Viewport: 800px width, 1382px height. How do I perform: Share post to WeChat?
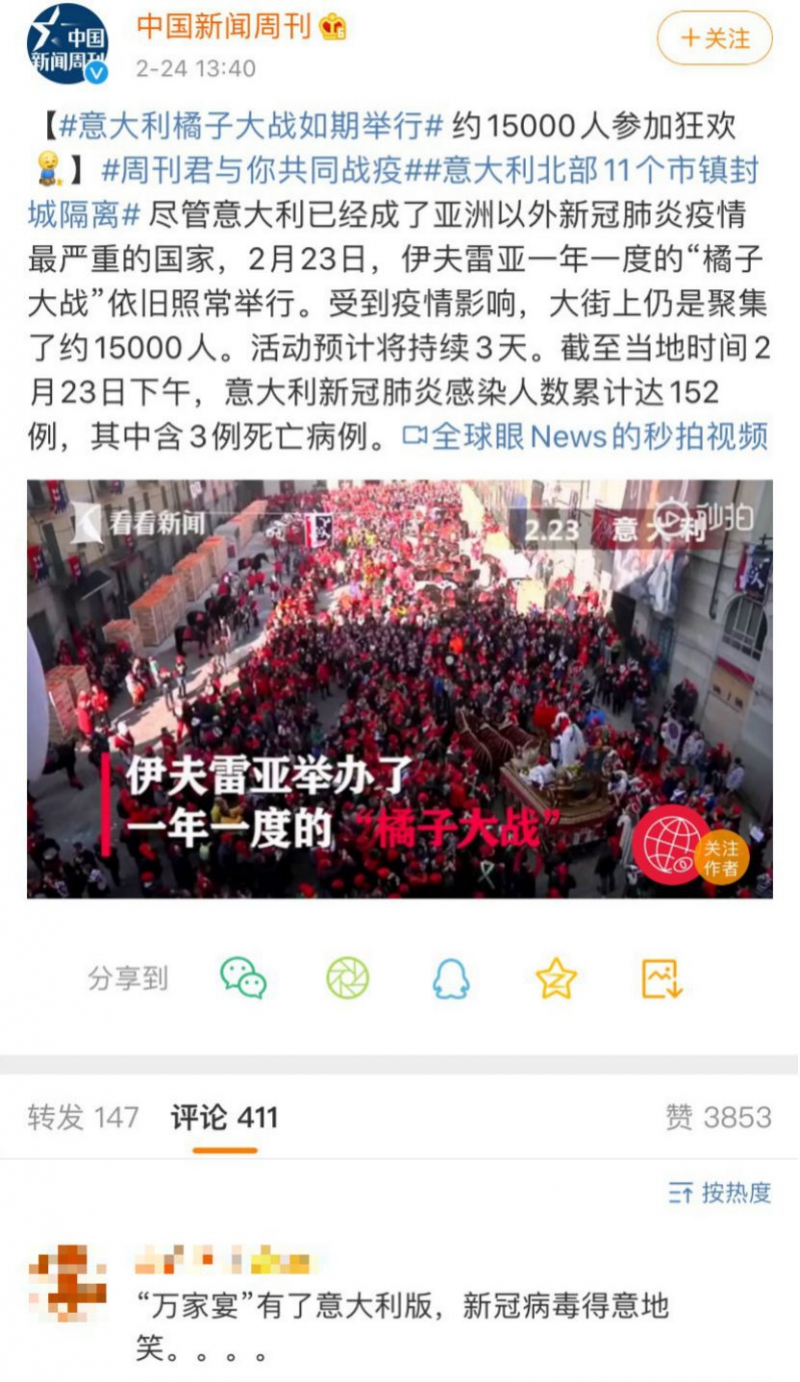(x=243, y=978)
